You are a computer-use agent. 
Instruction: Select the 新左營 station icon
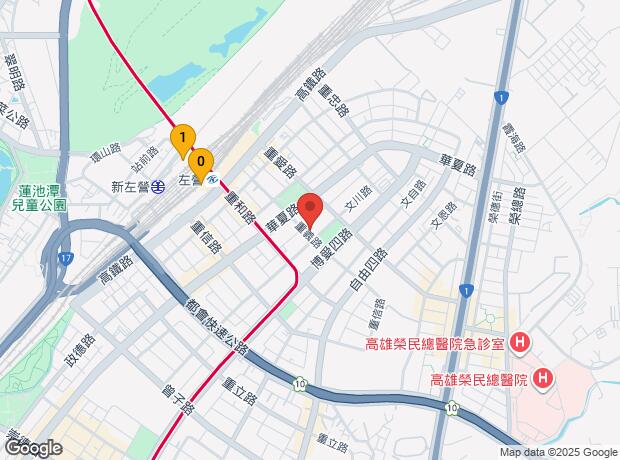tap(160, 185)
